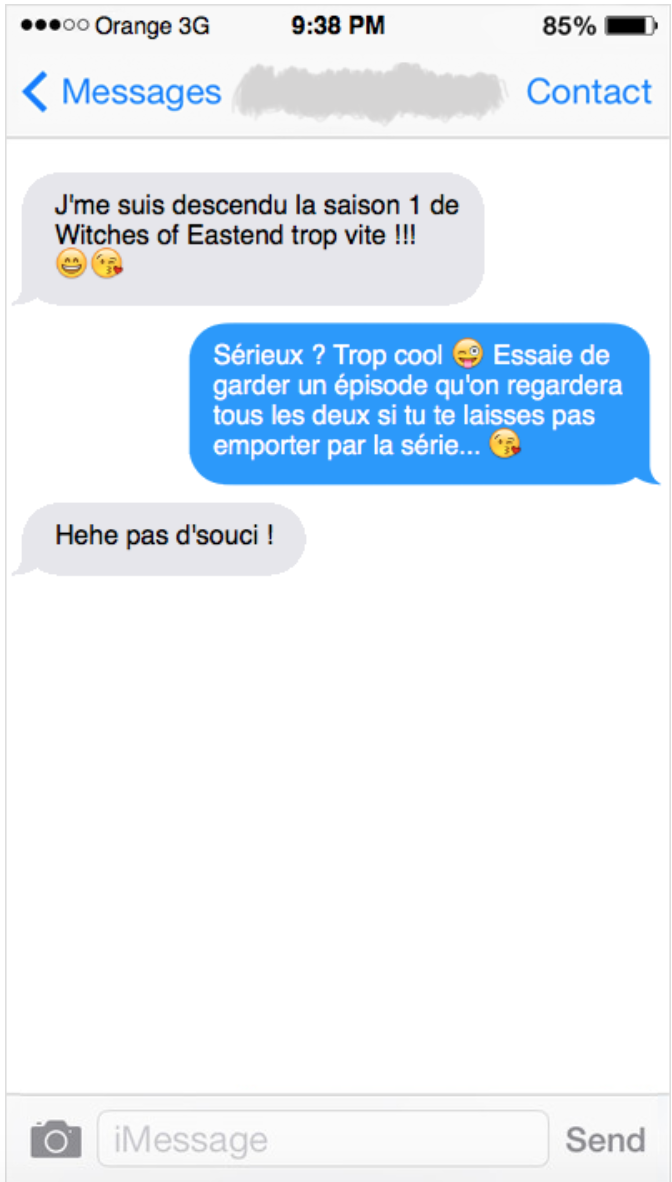
Task: Open the camera to attach a photo
Action: tap(56, 1138)
